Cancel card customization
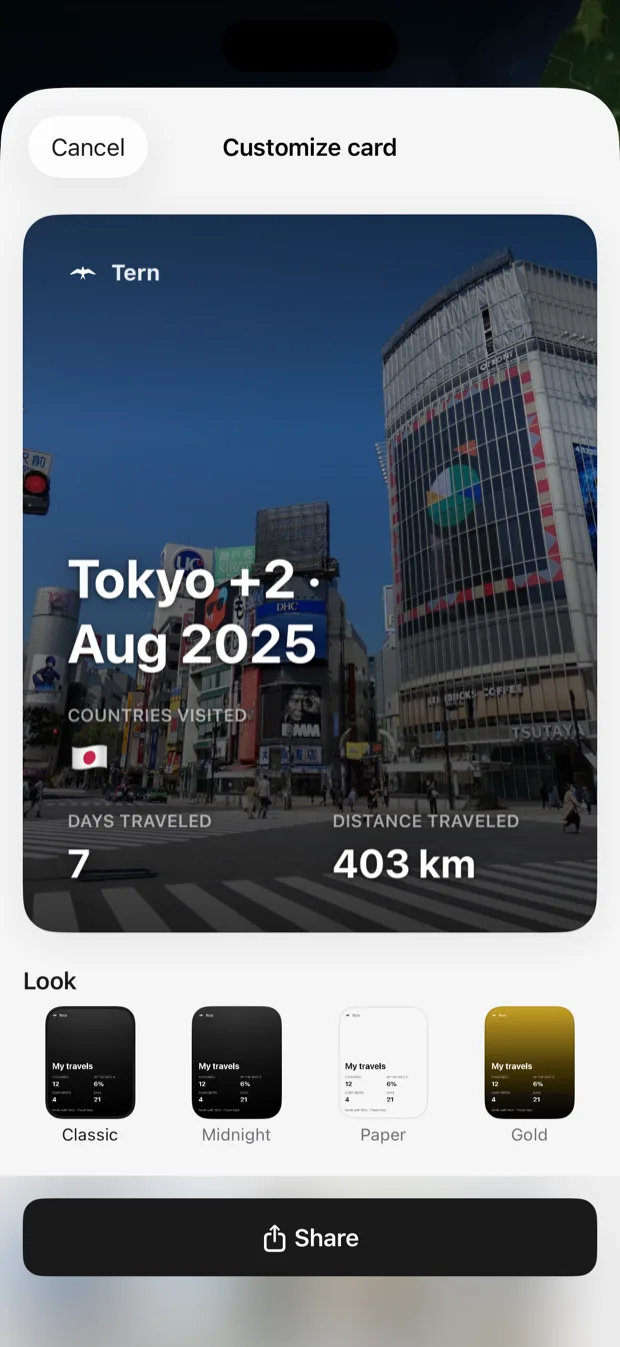The image size is (620, 1347). tap(88, 147)
